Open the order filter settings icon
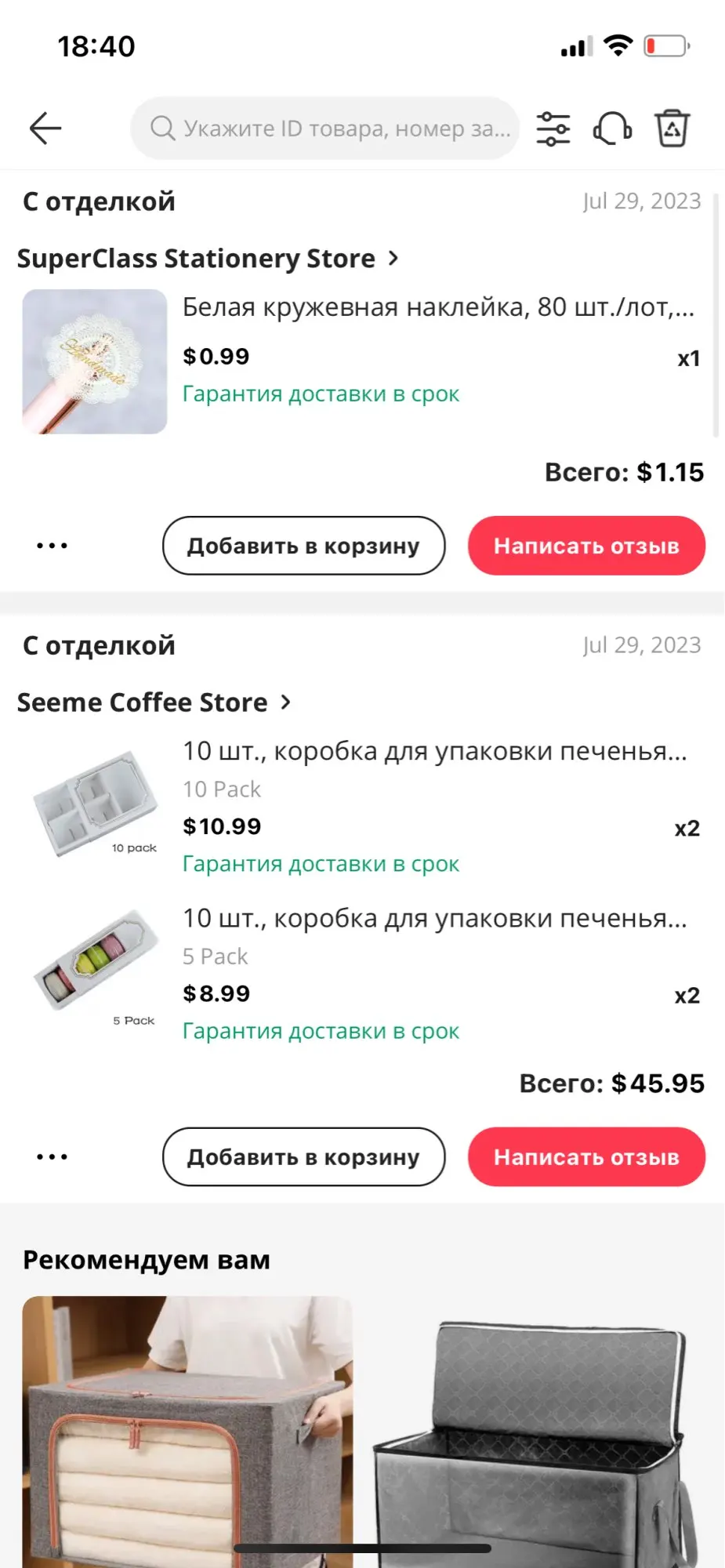Image resolution: width=725 pixels, height=1568 pixels. pyautogui.click(x=553, y=129)
